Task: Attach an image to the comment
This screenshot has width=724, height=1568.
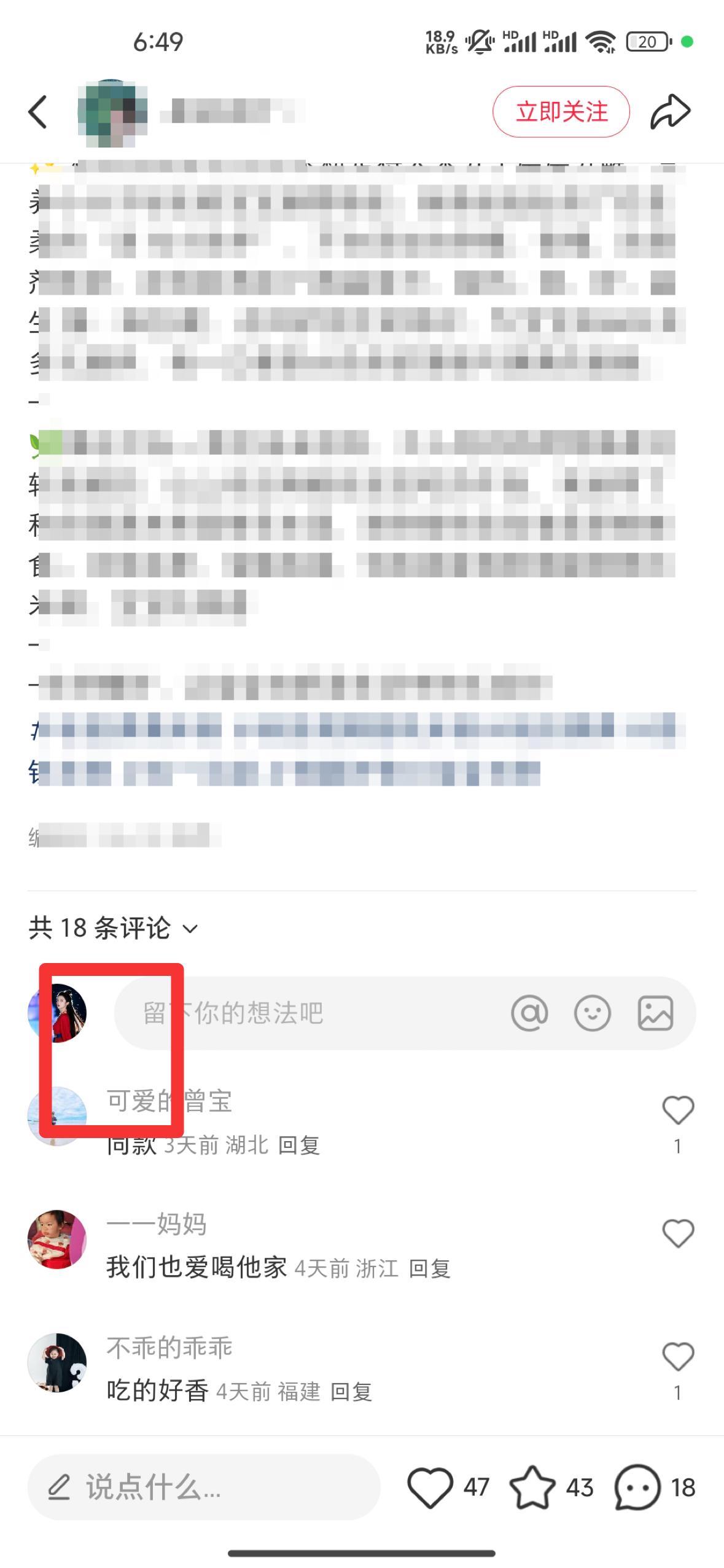Action: tap(656, 1013)
